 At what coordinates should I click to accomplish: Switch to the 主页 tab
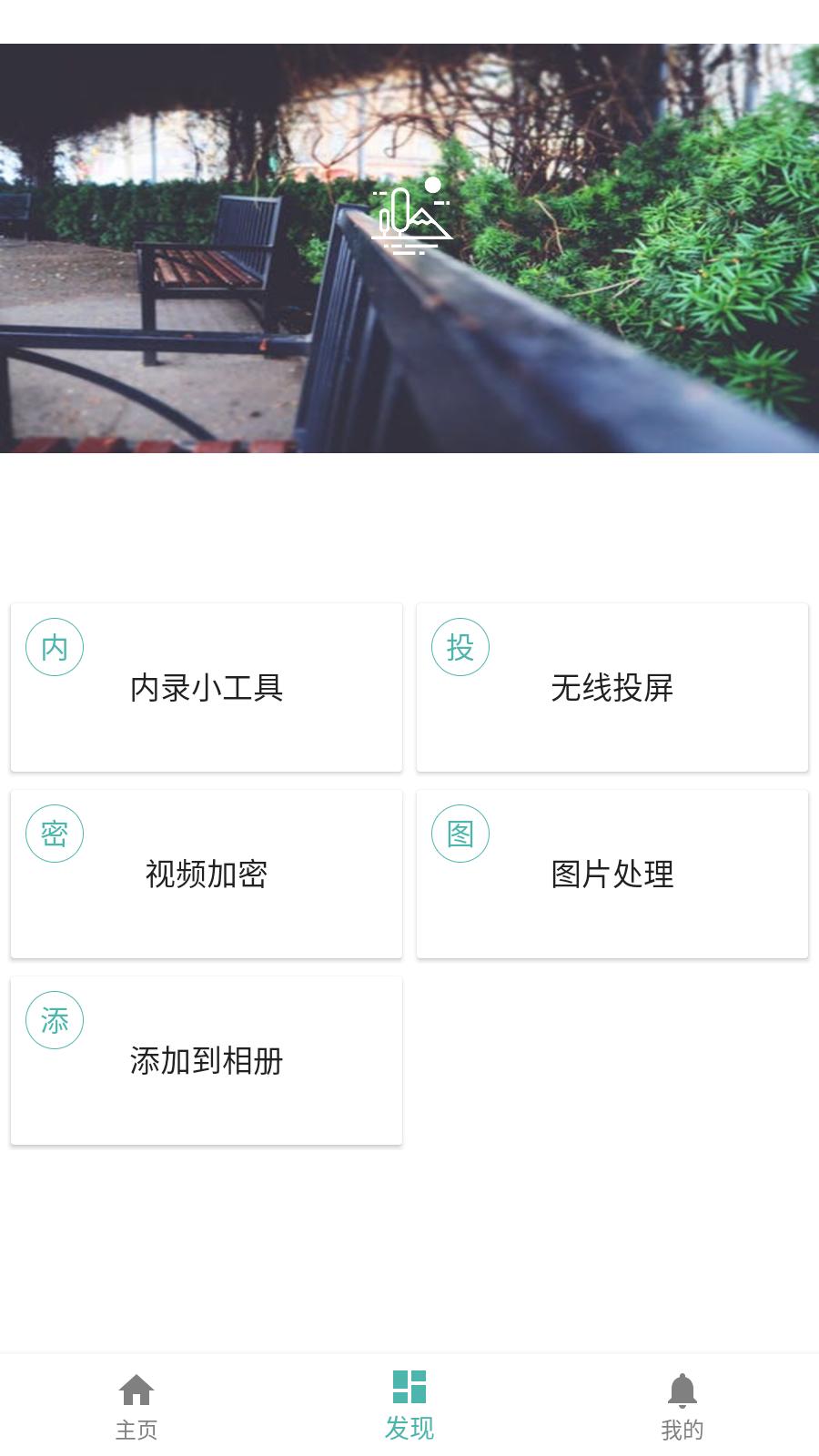click(x=136, y=1406)
